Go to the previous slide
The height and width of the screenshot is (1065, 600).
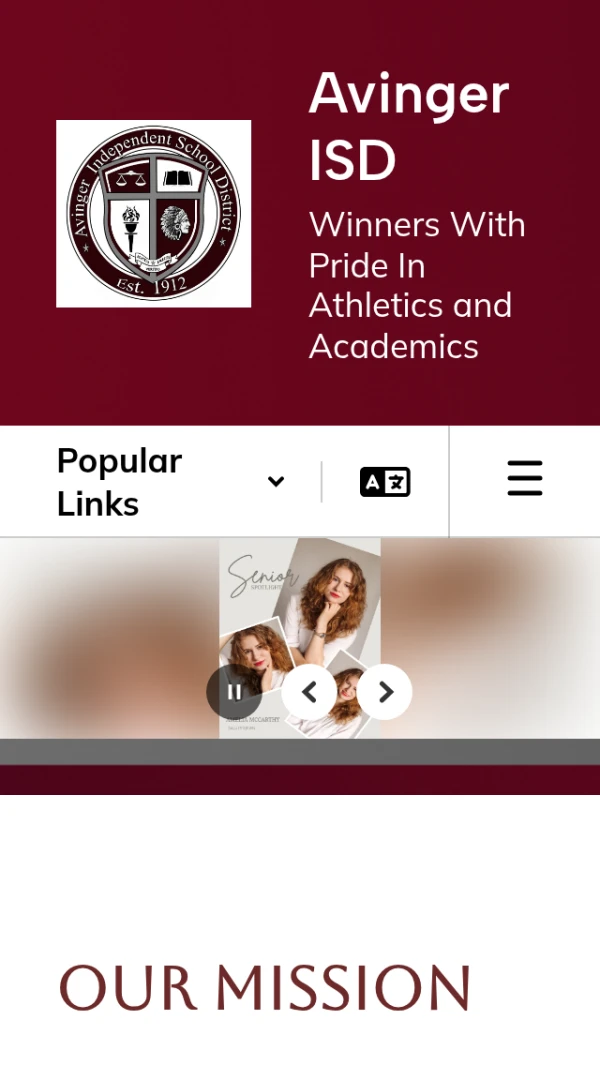pos(309,691)
